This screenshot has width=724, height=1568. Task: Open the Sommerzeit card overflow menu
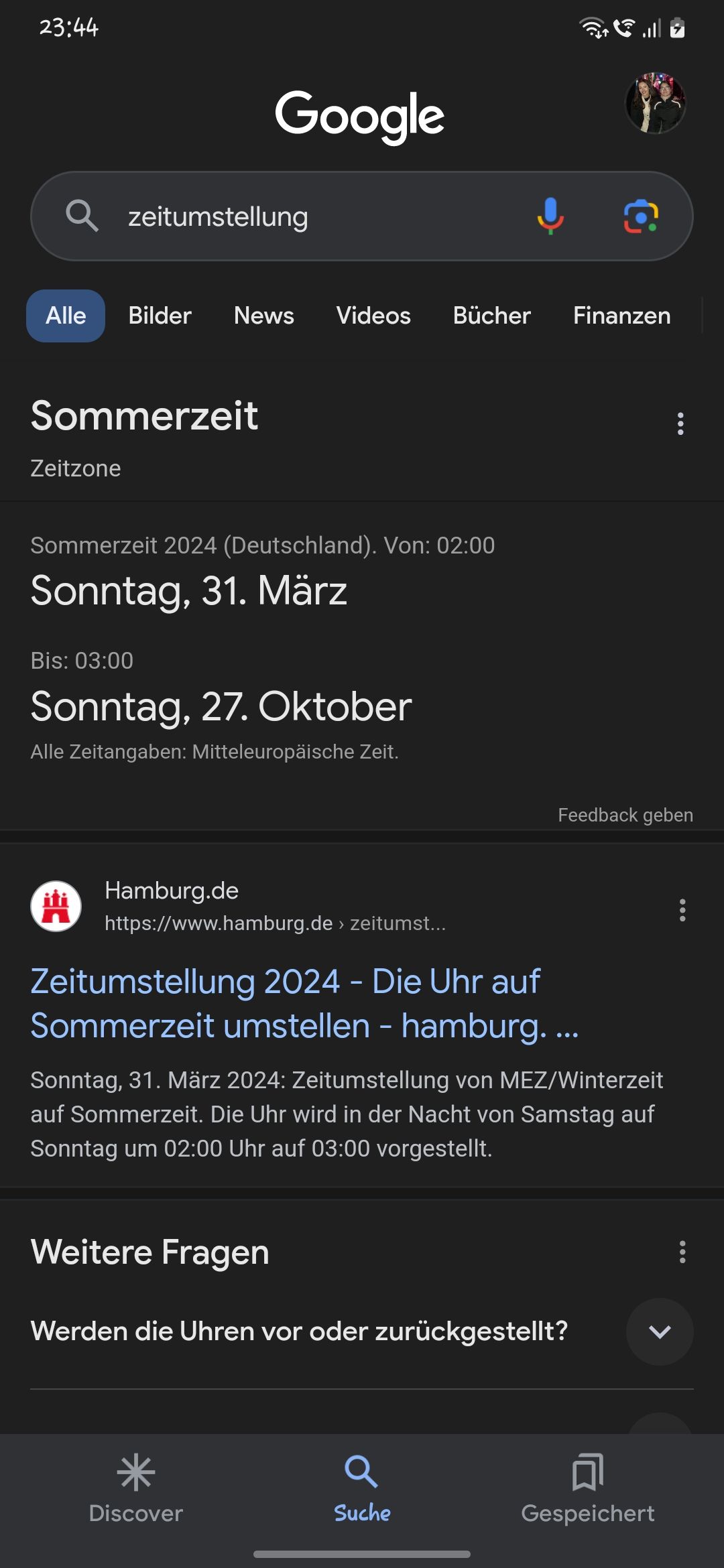[x=680, y=423]
